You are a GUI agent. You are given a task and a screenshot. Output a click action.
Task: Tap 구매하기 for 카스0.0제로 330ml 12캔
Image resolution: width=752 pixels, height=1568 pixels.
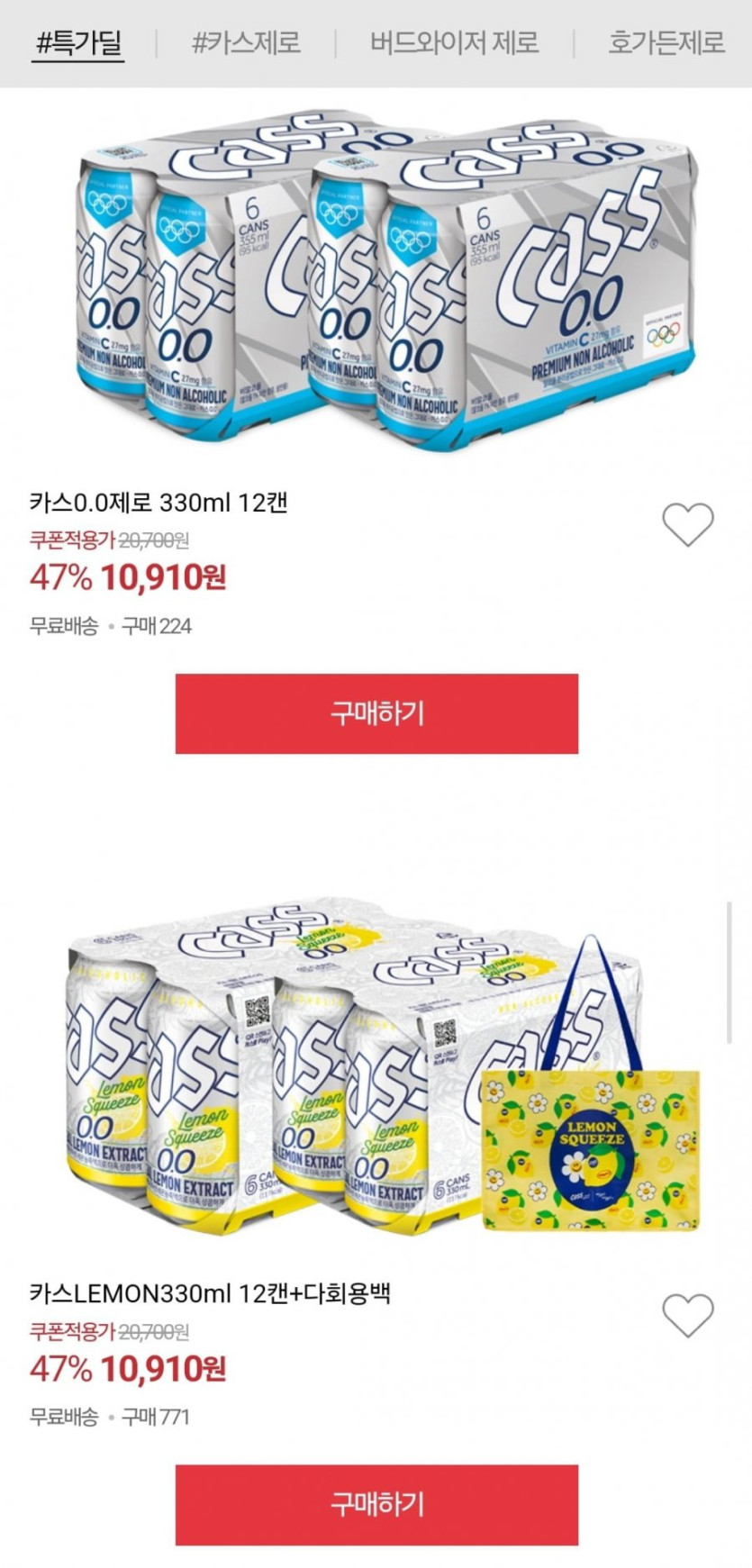[x=376, y=713]
